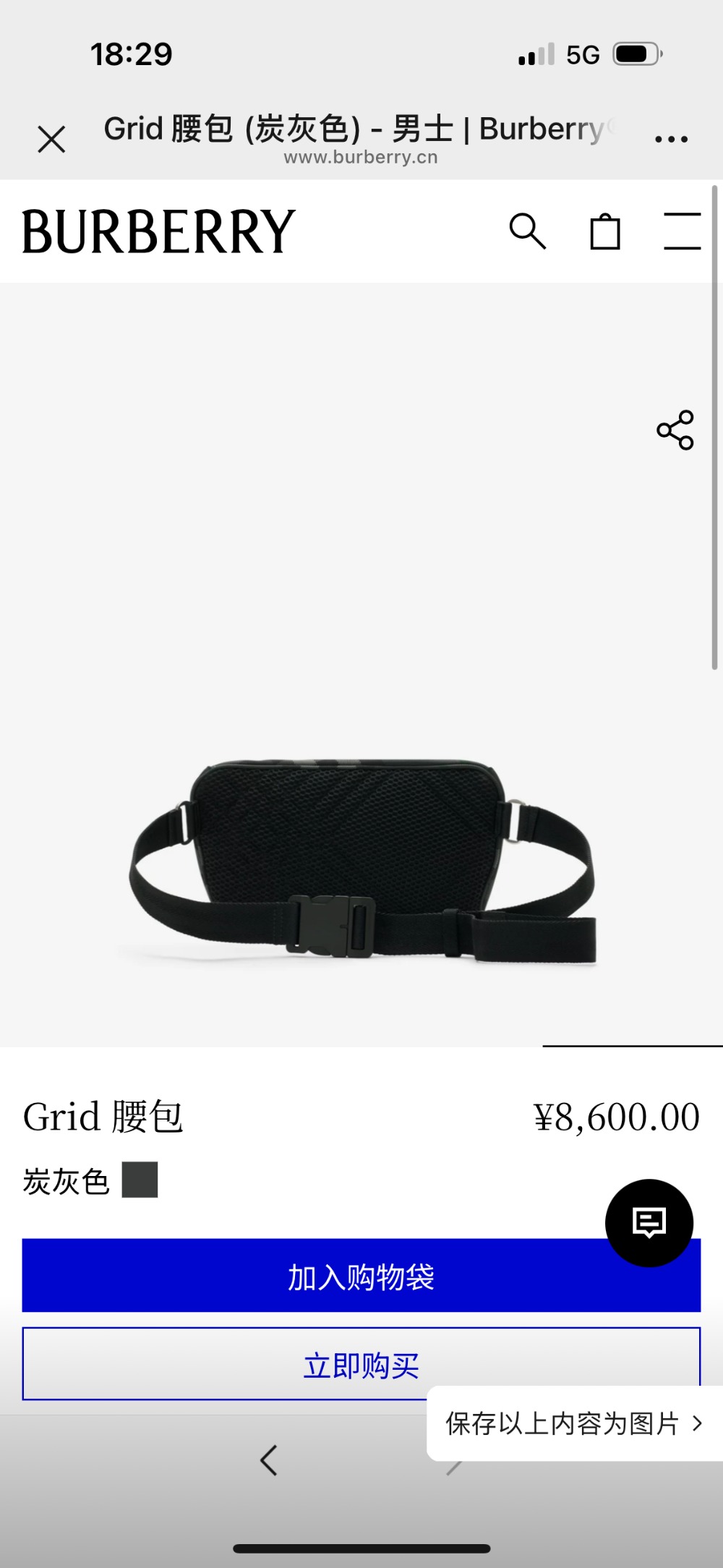Open the live chat bubble

(x=649, y=1222)
